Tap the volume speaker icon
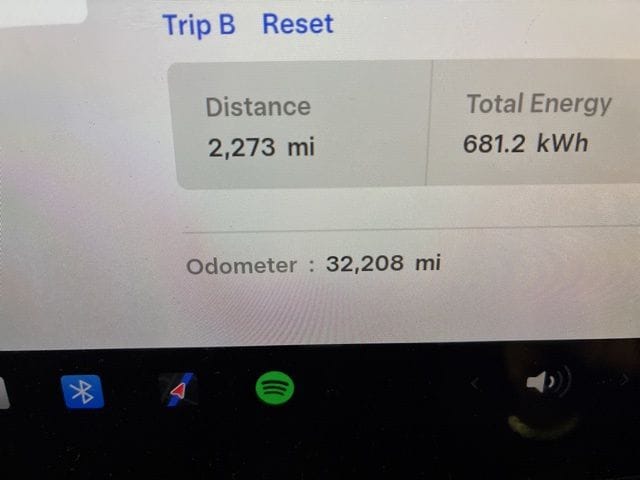Image resolution: width=640 pixels, height=480 pixels. coord(548,383)
